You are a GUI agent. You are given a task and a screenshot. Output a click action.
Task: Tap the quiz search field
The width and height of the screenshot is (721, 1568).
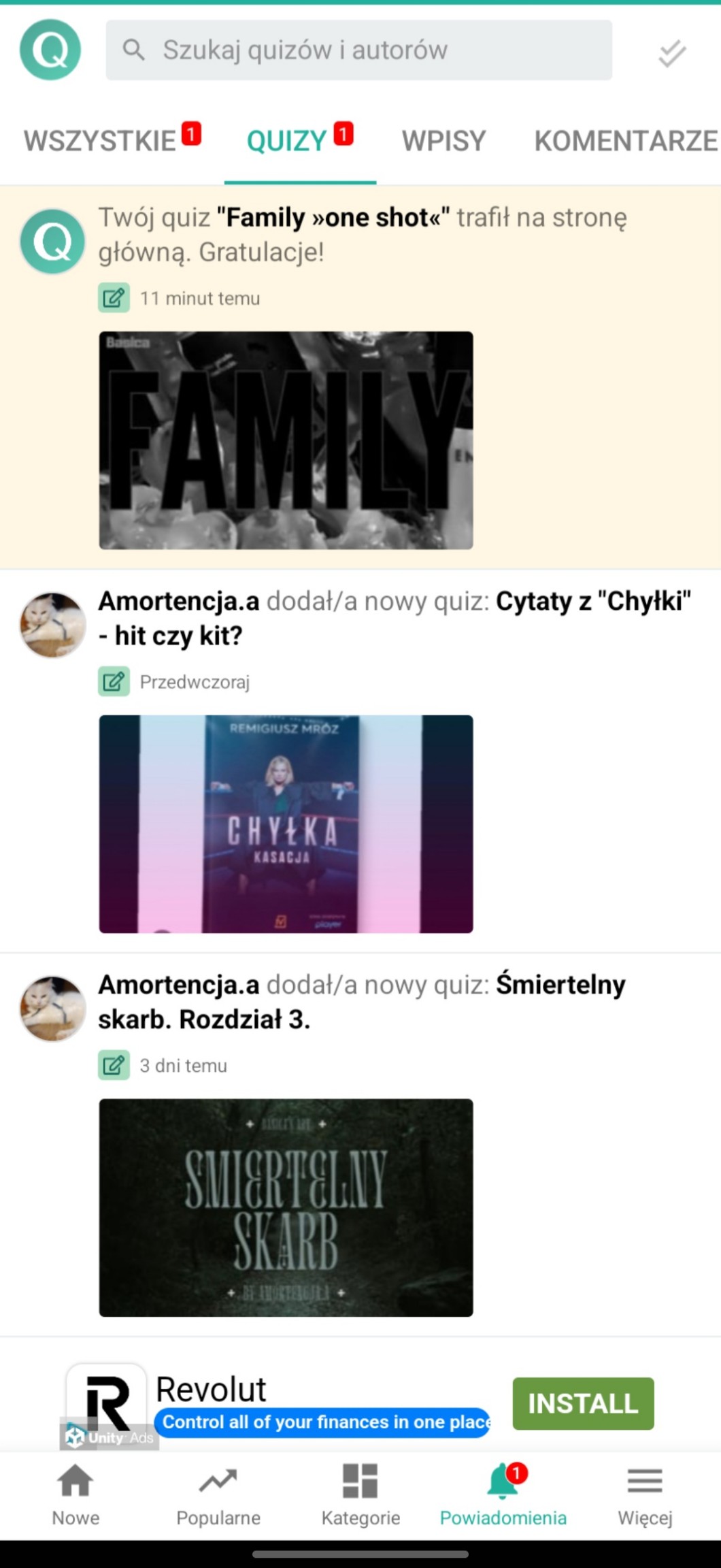point(358,50)
